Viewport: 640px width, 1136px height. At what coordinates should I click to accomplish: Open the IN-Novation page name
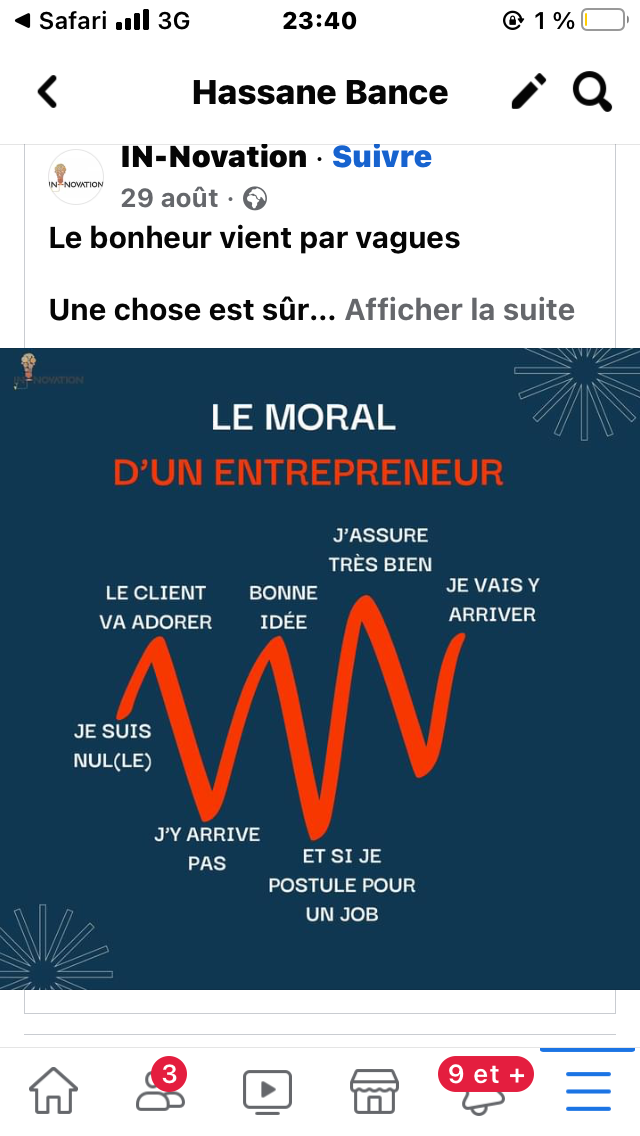[213, 157]
